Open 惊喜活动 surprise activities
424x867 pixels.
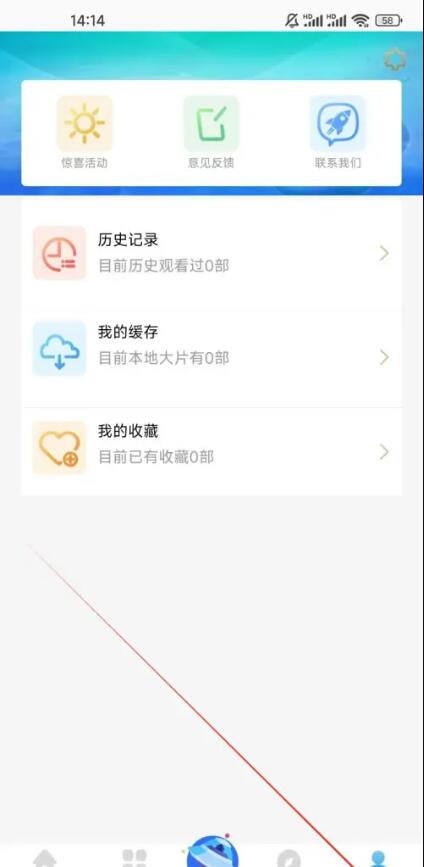tap(85, 132)
